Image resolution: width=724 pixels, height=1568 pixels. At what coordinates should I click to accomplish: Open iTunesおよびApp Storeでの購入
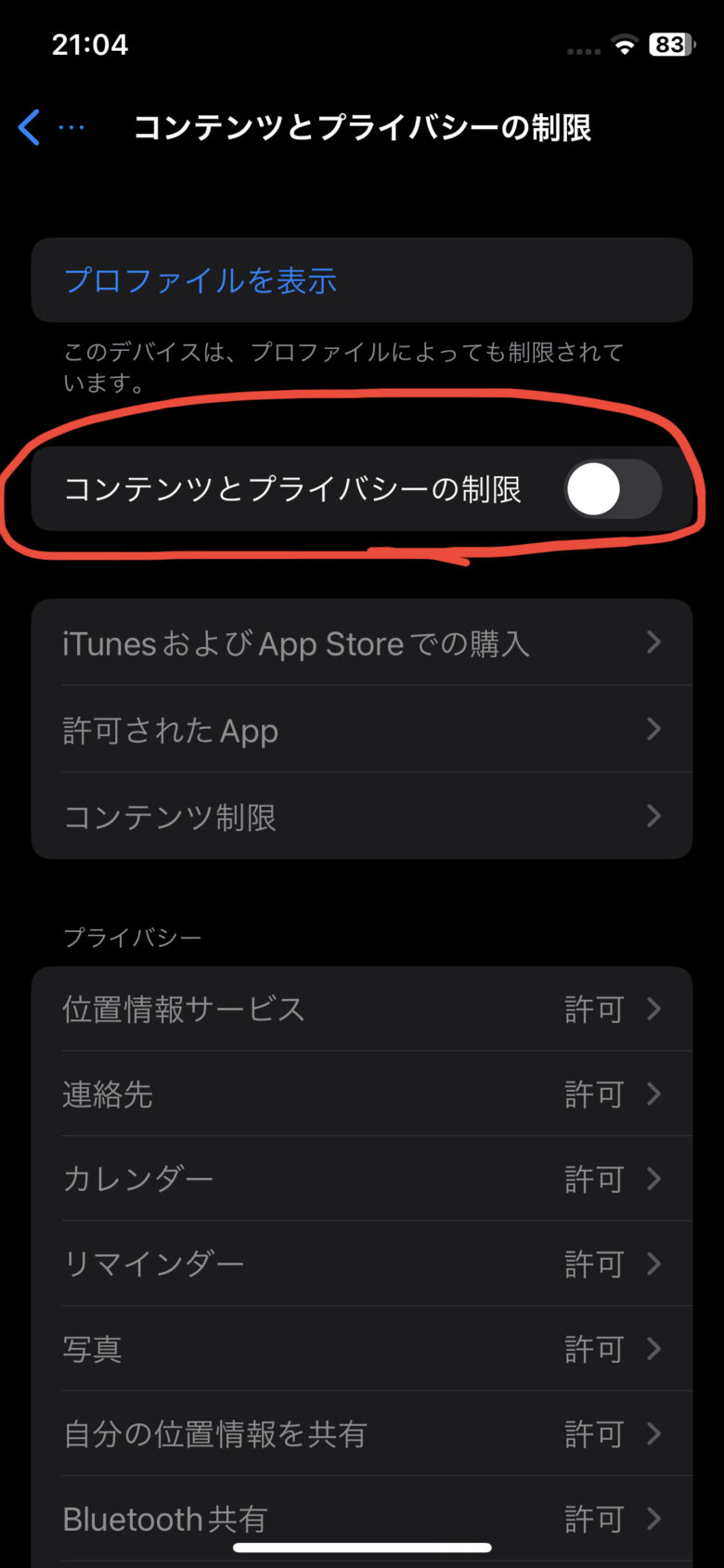pyautogui.click(x=362, y=642)
